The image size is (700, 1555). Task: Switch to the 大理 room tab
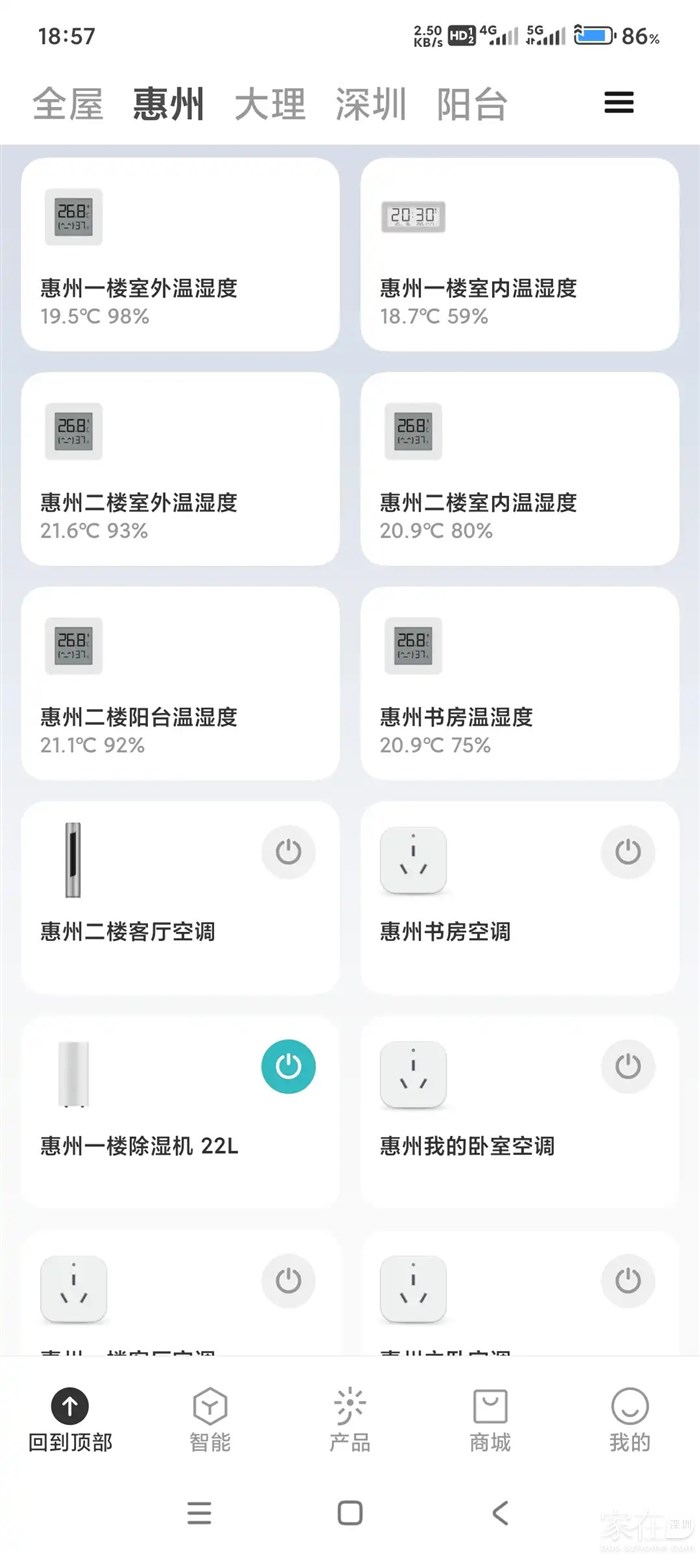point(270,104)
